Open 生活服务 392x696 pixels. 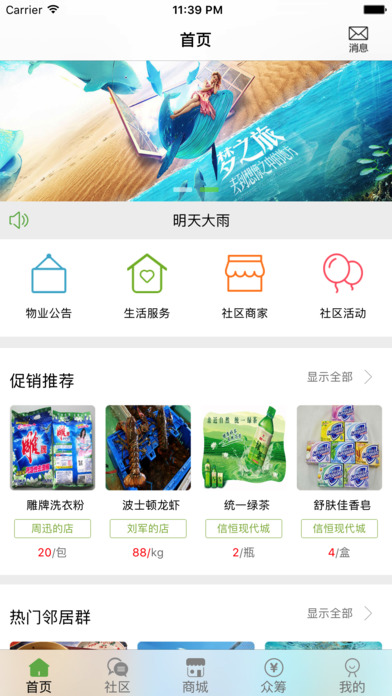click(x=147, y=286)
